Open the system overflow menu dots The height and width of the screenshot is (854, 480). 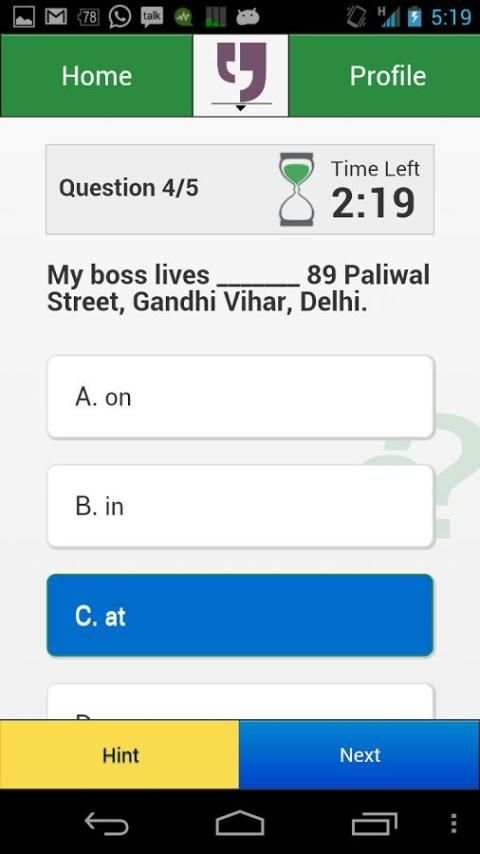(453, 824)
